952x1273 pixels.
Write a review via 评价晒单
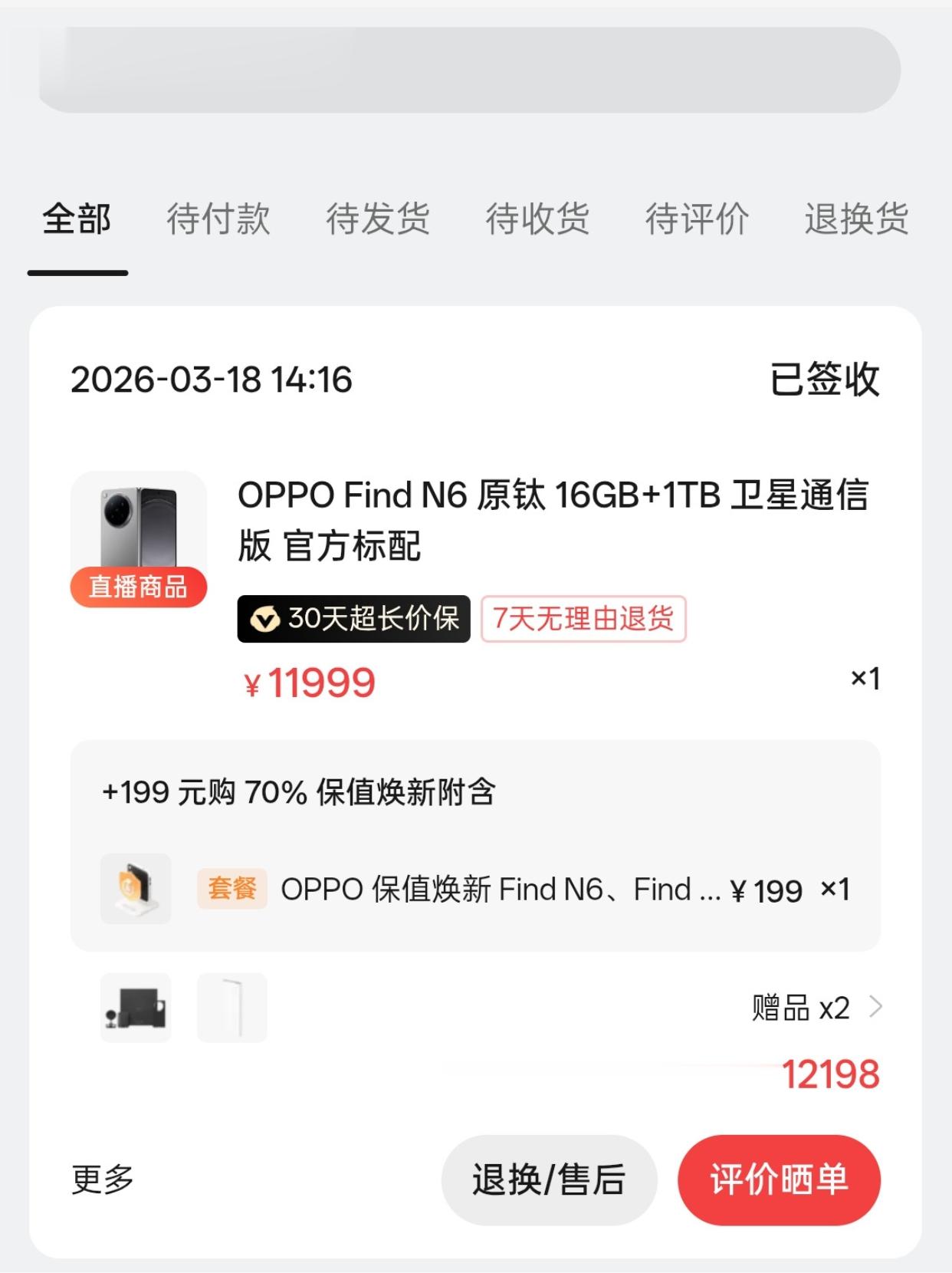779,1179
